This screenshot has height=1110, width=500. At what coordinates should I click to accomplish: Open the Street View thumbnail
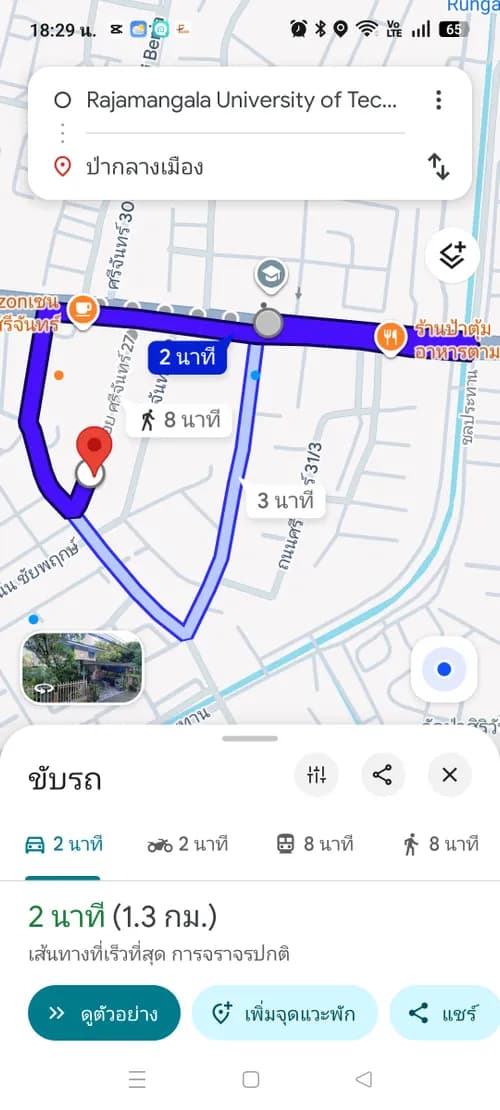(x=82, y=668)
